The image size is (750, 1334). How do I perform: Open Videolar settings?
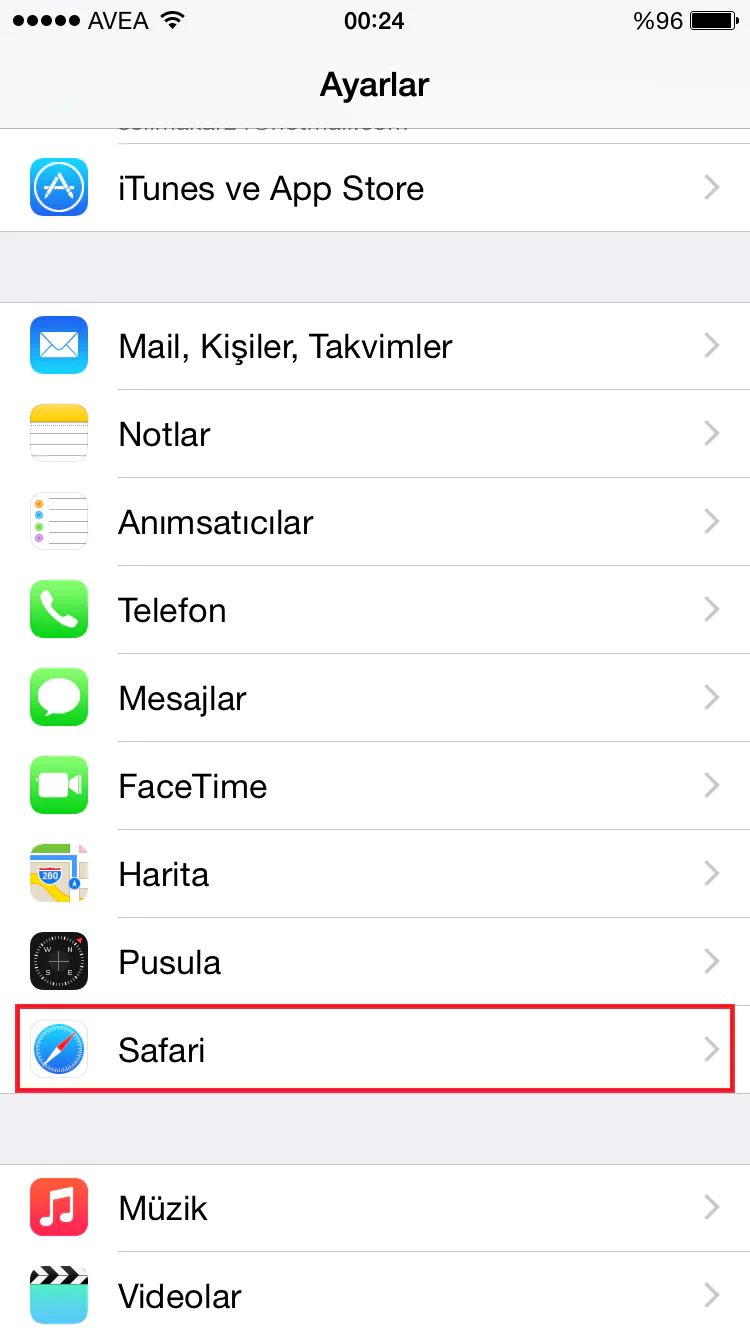[x=375, y=1295]
